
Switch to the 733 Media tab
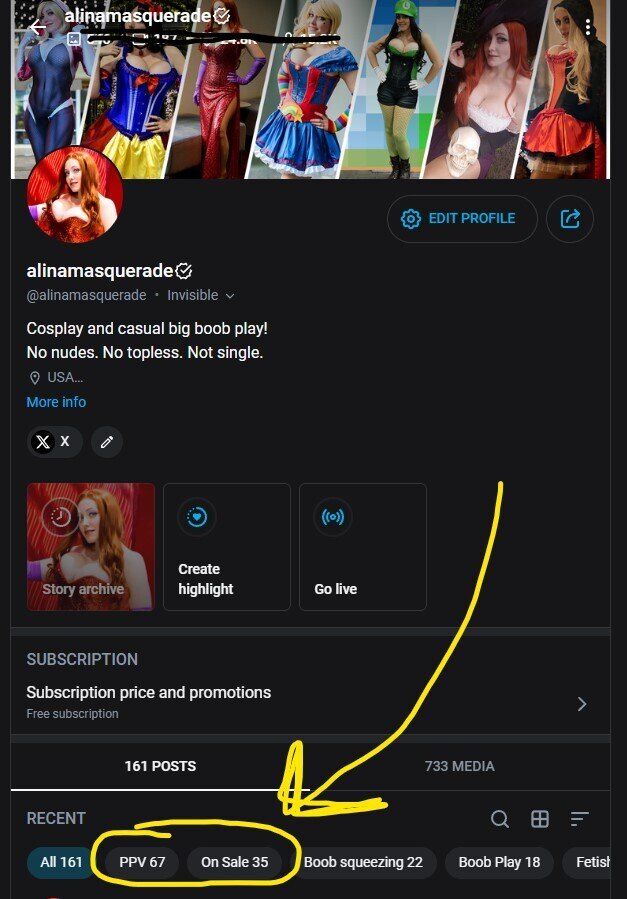tap(459, 767)
